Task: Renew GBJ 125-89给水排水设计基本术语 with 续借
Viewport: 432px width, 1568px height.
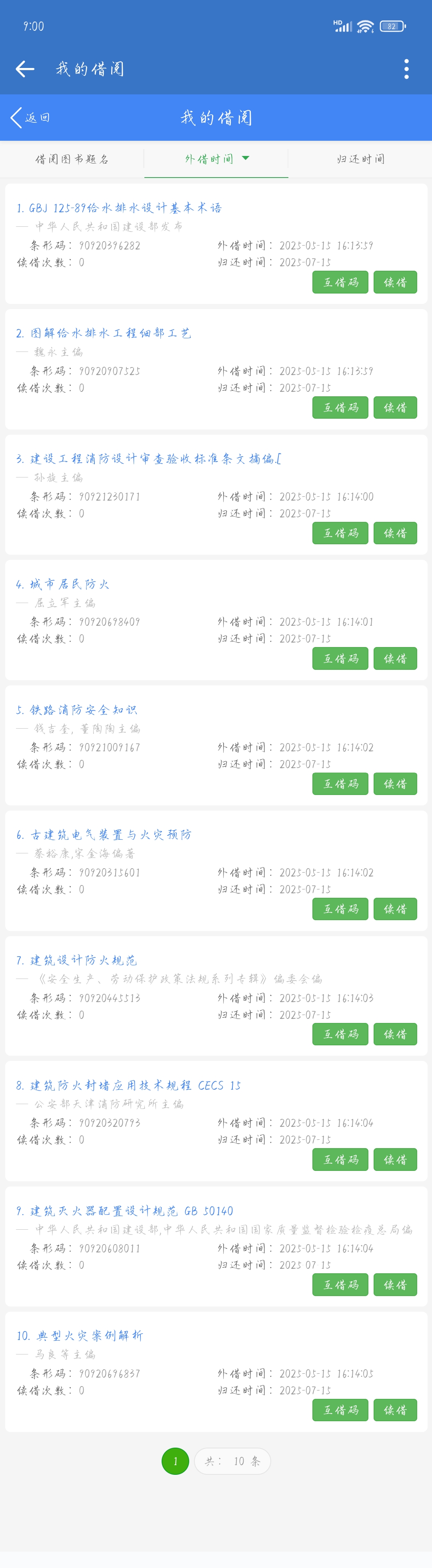Action: coord(395,282)
